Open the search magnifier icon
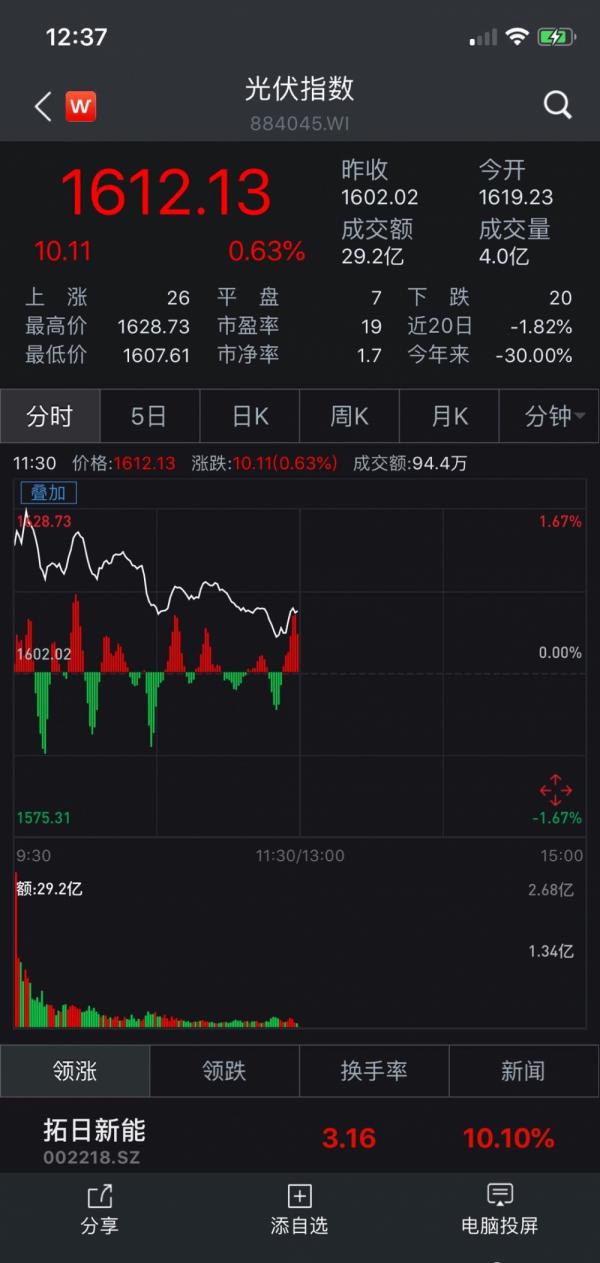Screen dimensions: 600x1263 (557, 105)
